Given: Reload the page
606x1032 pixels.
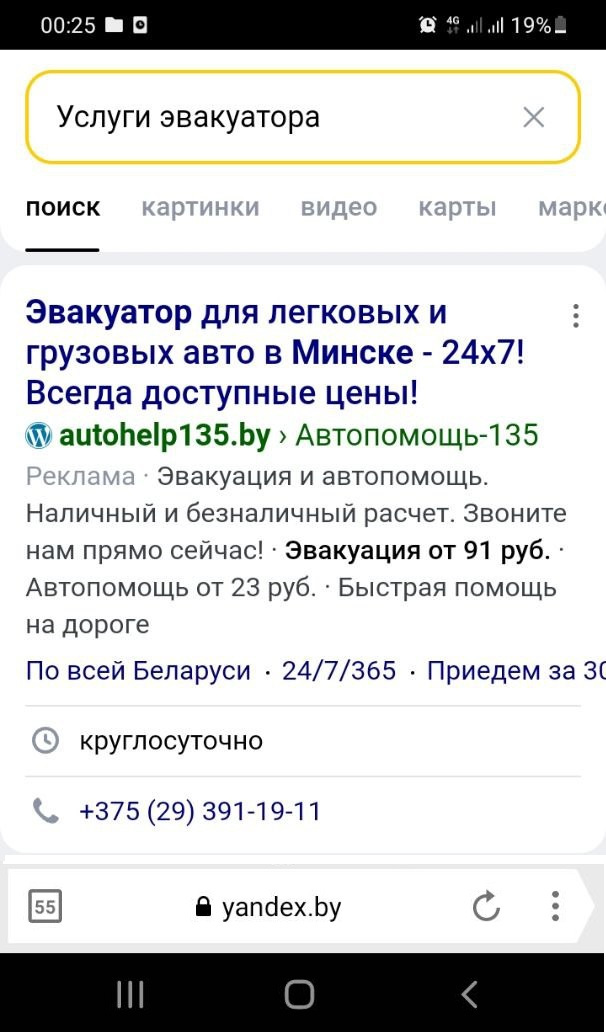Looking at the screenshot, I should pos(486,907).
